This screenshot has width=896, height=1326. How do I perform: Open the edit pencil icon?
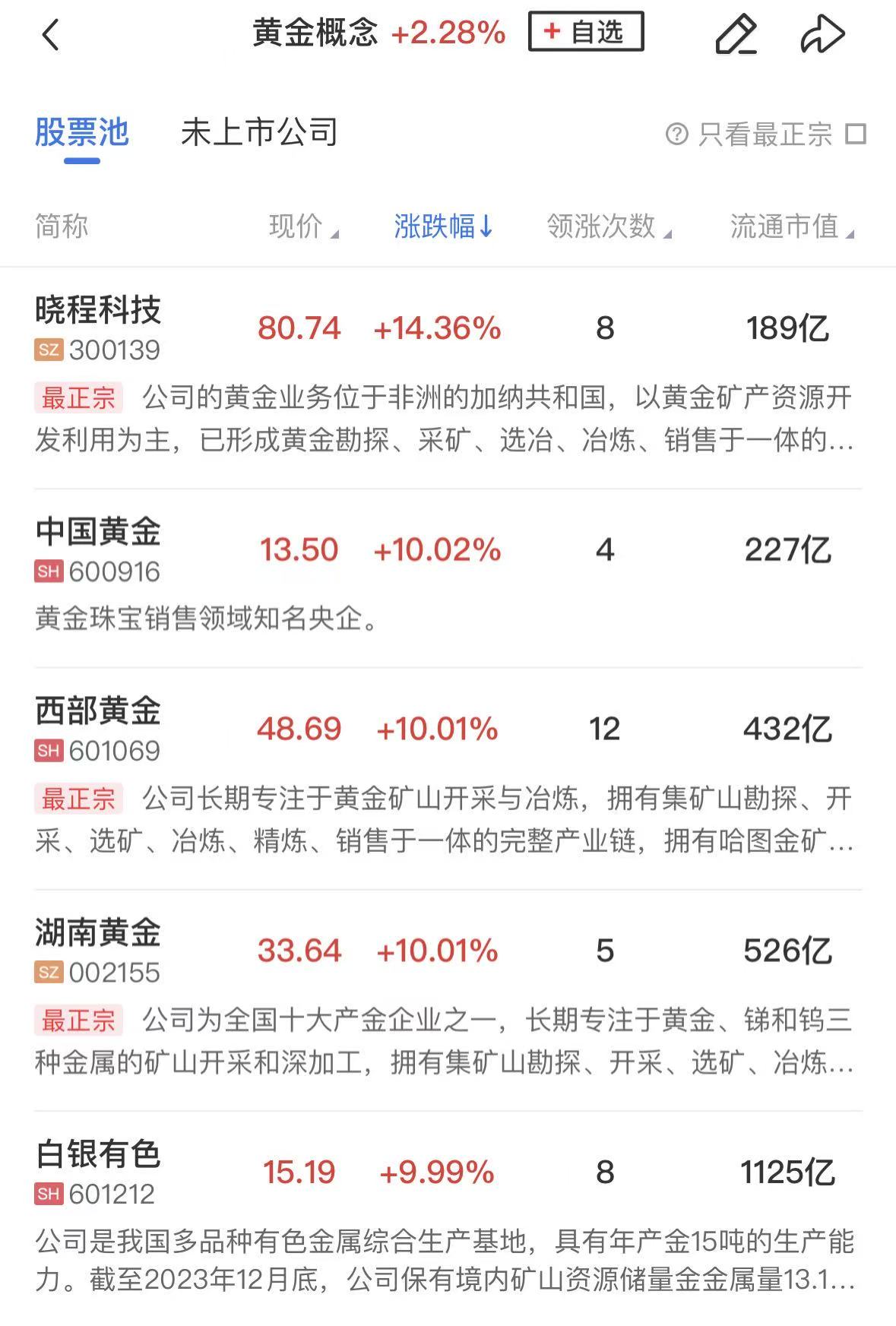(736, 34)
